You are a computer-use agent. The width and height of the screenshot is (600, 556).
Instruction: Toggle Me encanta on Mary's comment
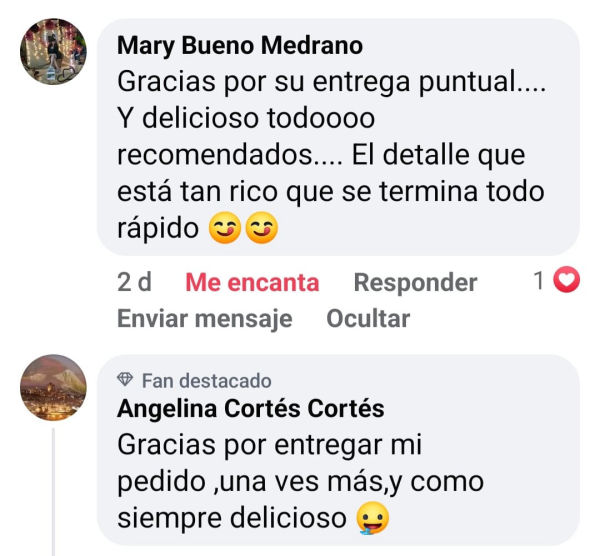click(x=252, y=283)
